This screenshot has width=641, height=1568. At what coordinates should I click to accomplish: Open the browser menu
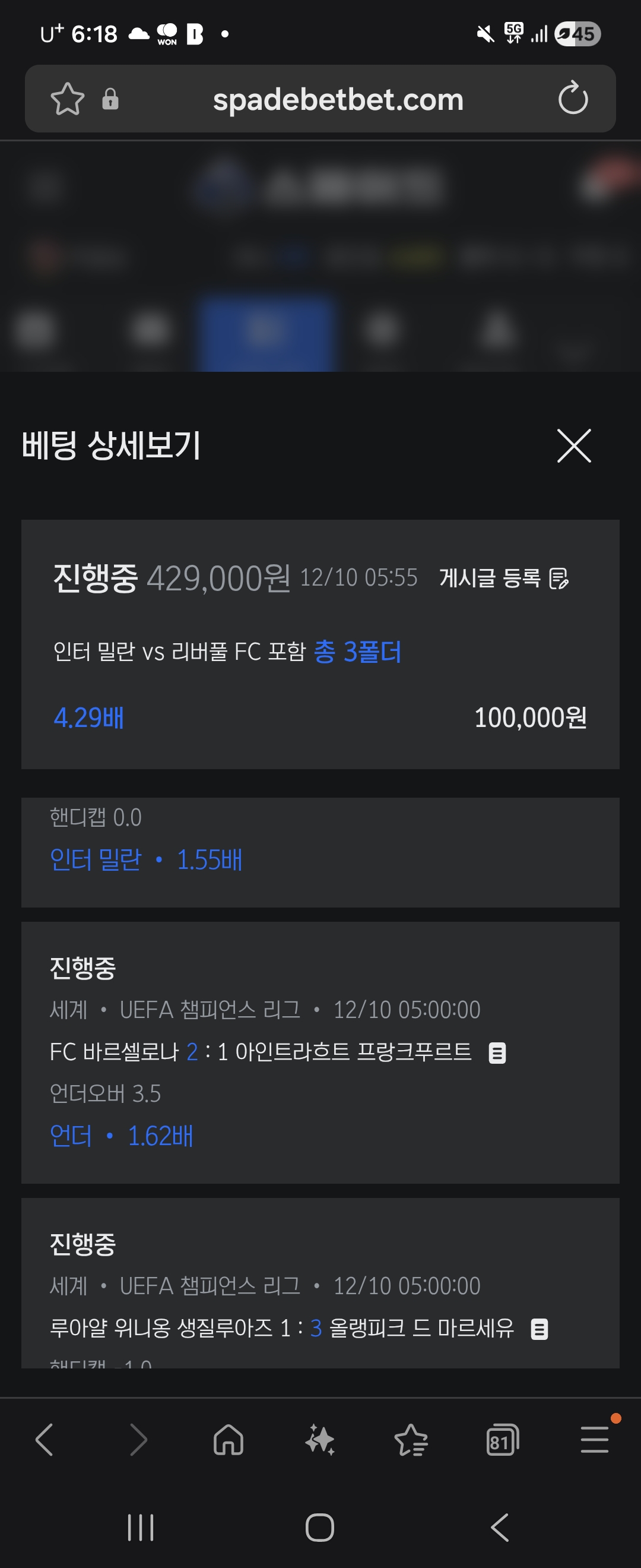(594, 1440)
